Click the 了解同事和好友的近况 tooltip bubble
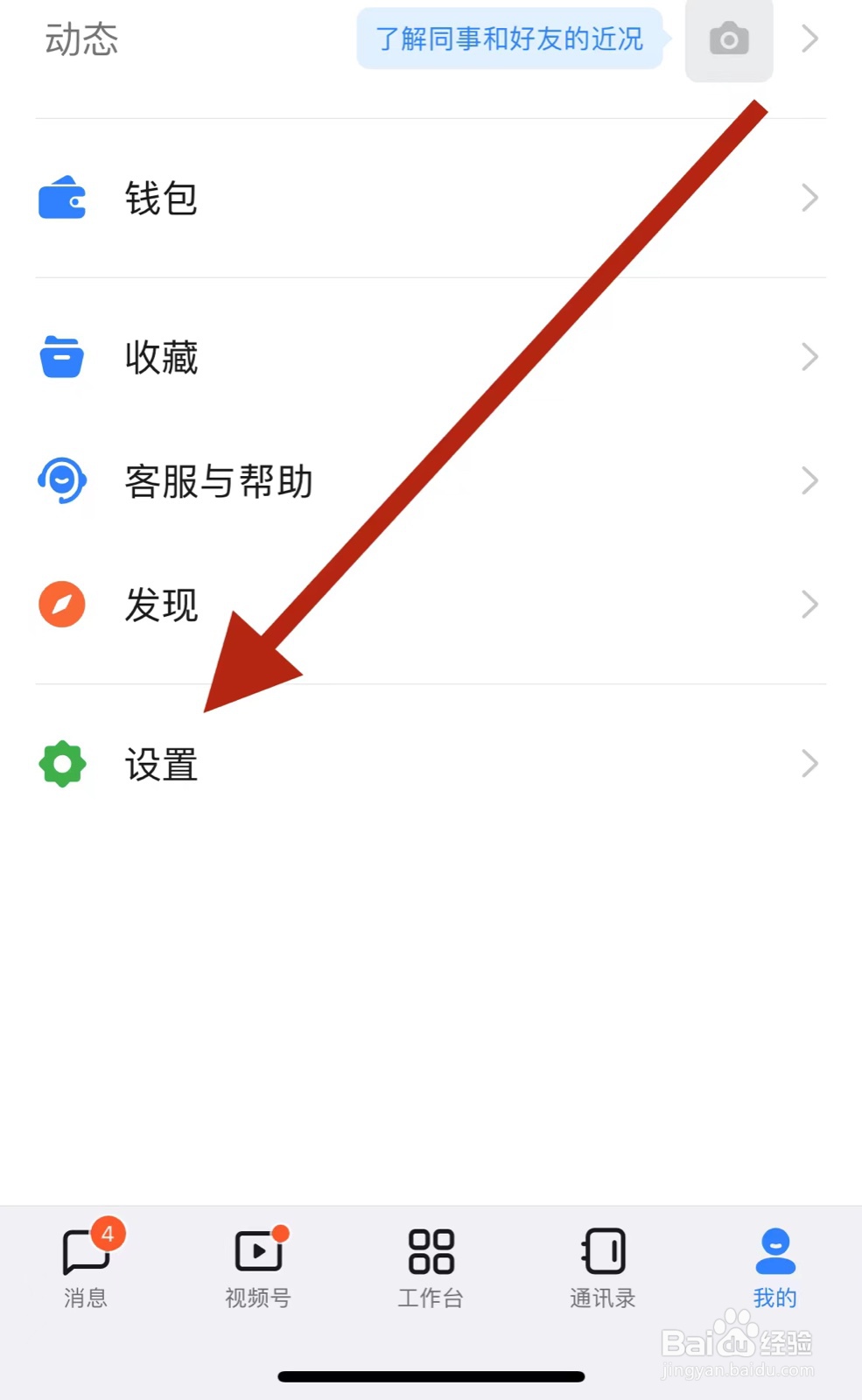Screen dimensions: 862x1400 coord(509,38)
